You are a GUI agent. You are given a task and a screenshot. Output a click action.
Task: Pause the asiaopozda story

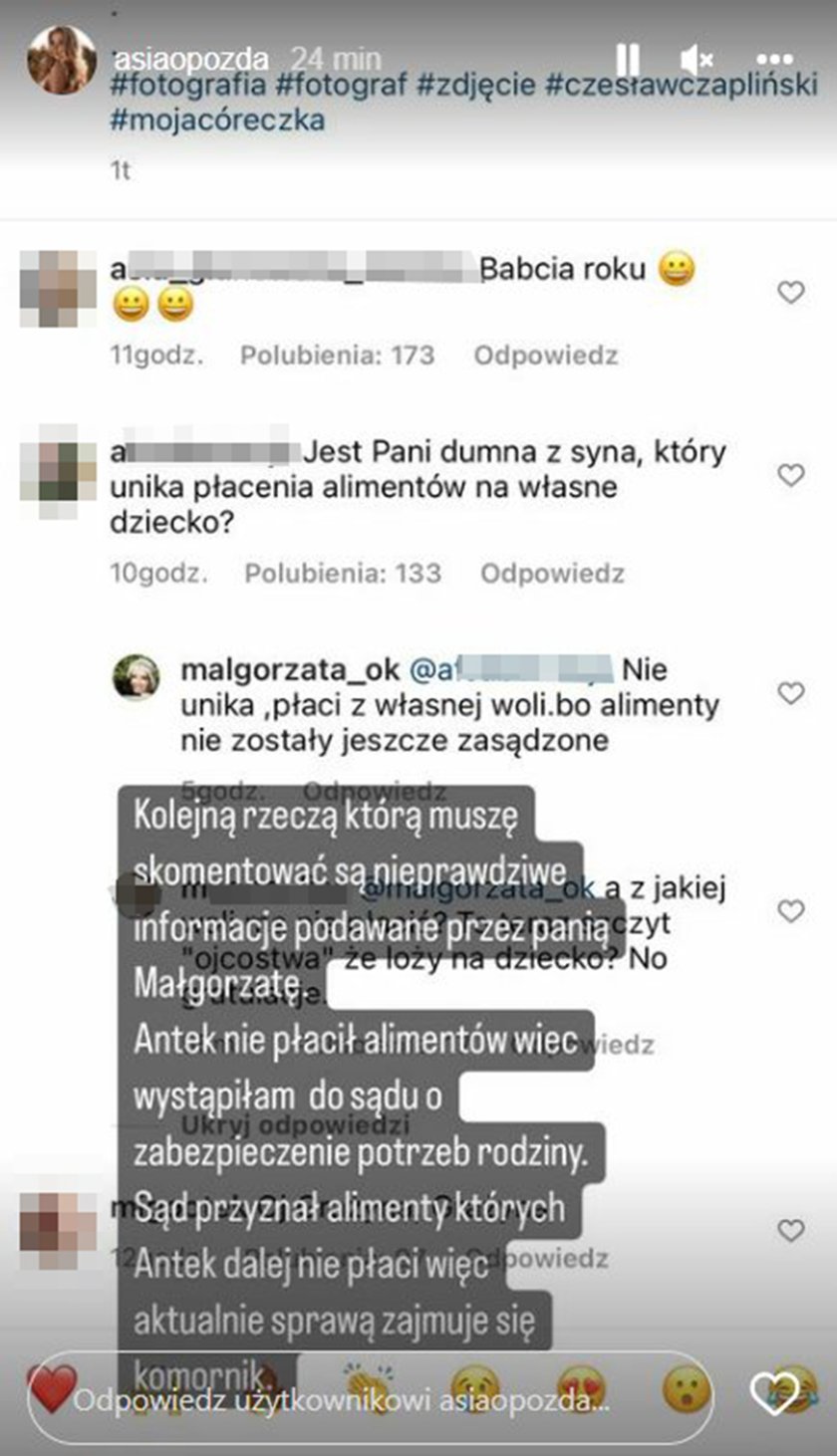coord(627,58)
